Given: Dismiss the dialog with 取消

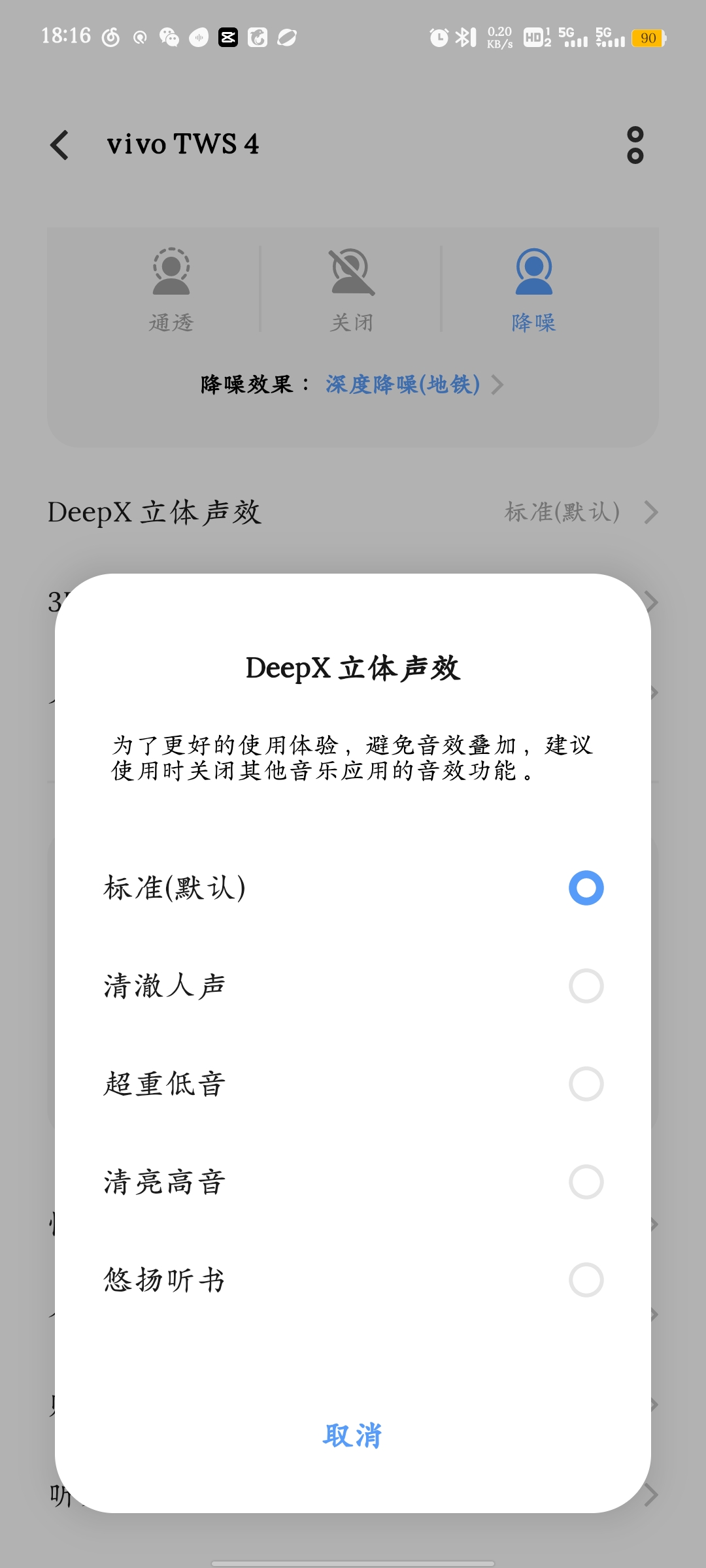Looking at the screenshot, I should [x=353, y=1435].
